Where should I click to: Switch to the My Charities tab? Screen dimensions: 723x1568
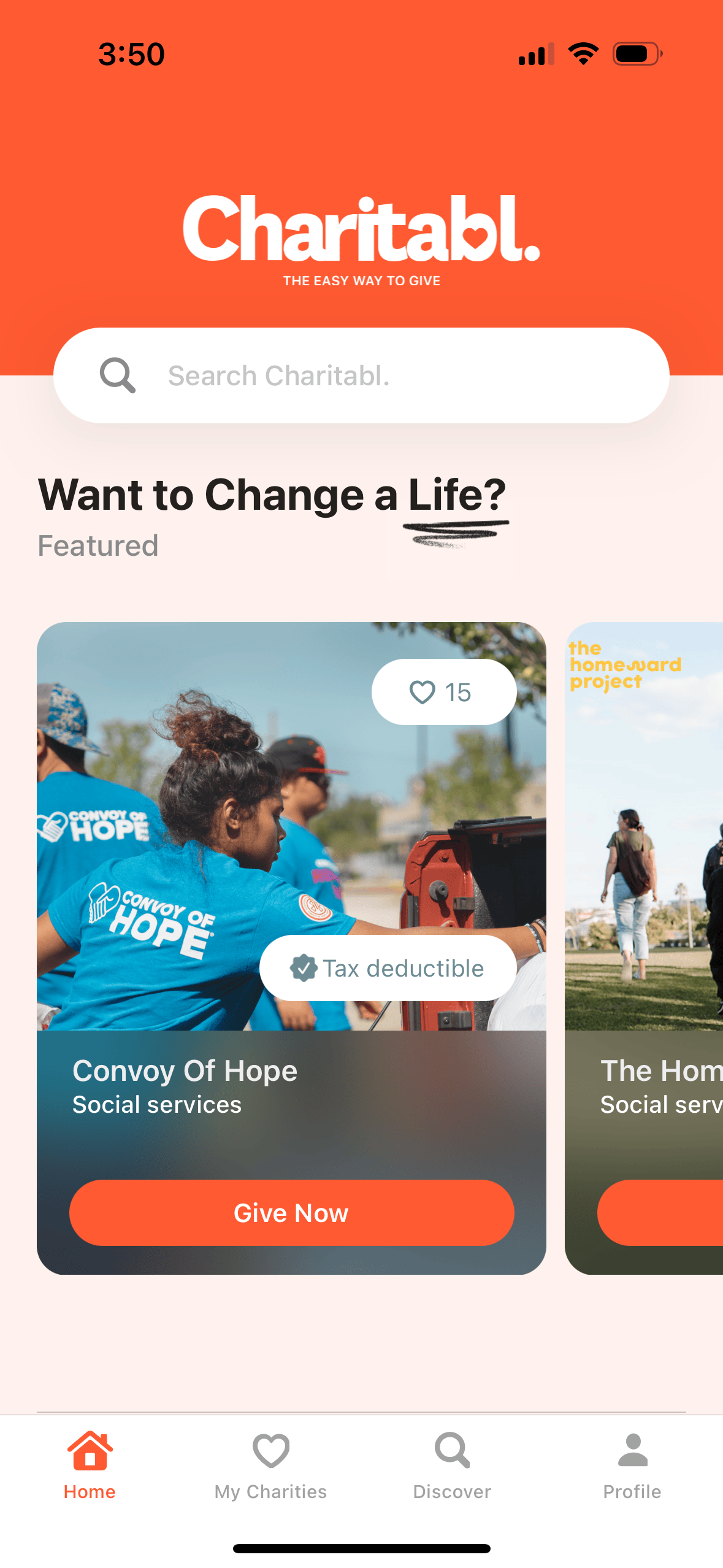tap(270, 1466)
